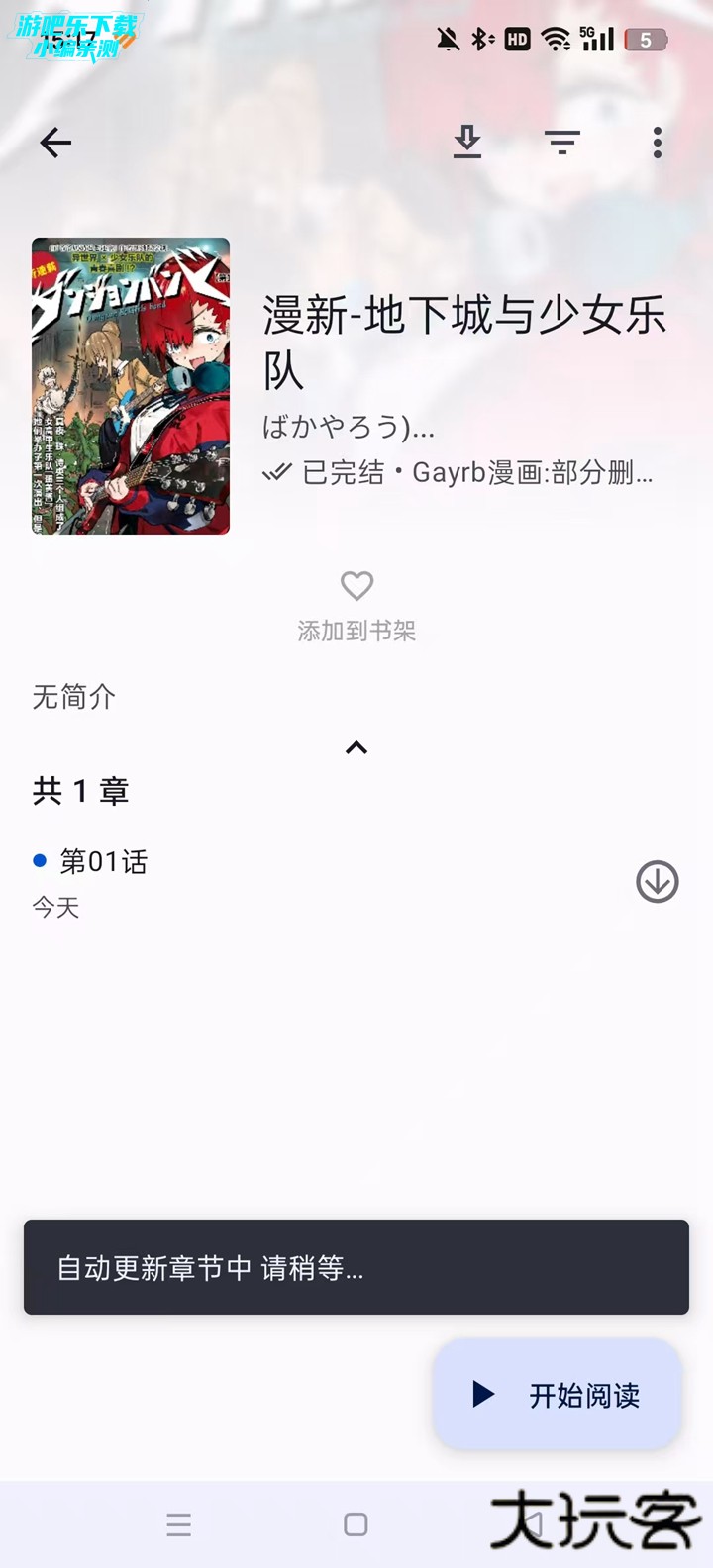Add this manga to the bookshelf
Image resolution: width=713 pixels, height=1568 pixels.
point(356,604)
